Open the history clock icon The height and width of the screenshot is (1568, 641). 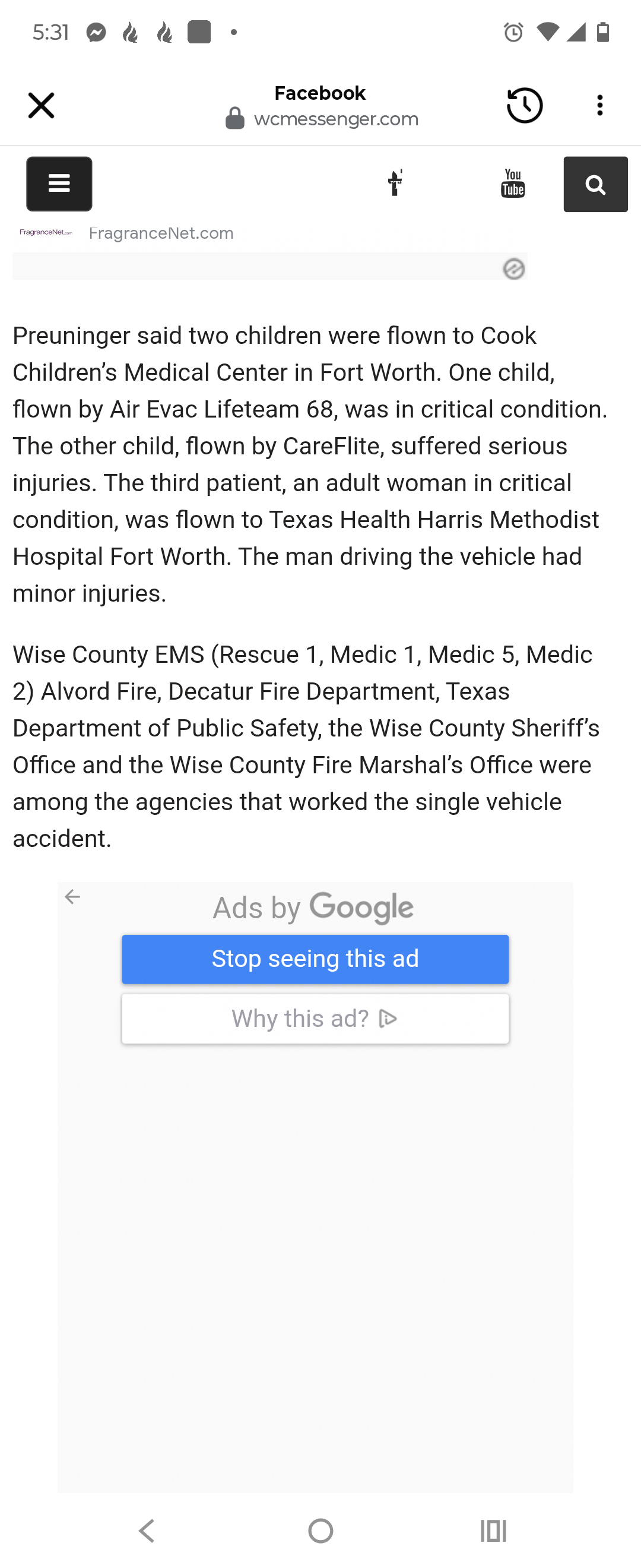524,105
